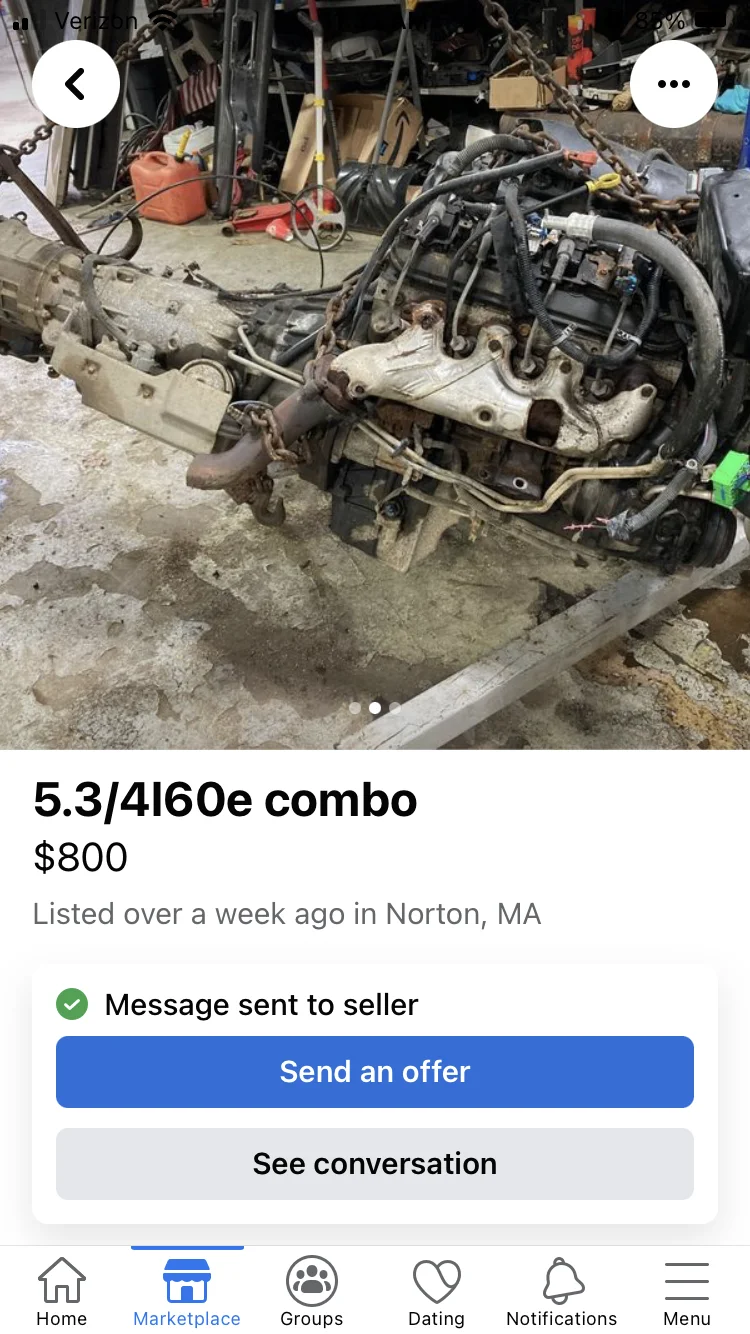Go back using the arrow button

[x=76, y=84]
